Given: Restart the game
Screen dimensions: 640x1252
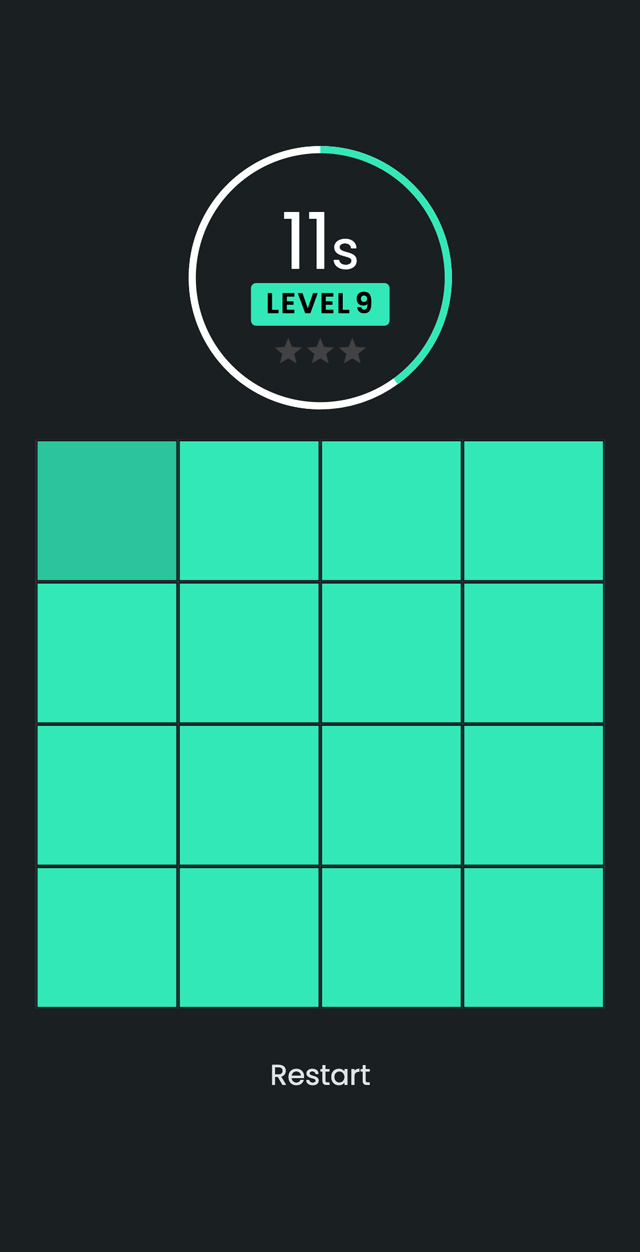Looking at the screenshot, I should (x=320, y=1075).
